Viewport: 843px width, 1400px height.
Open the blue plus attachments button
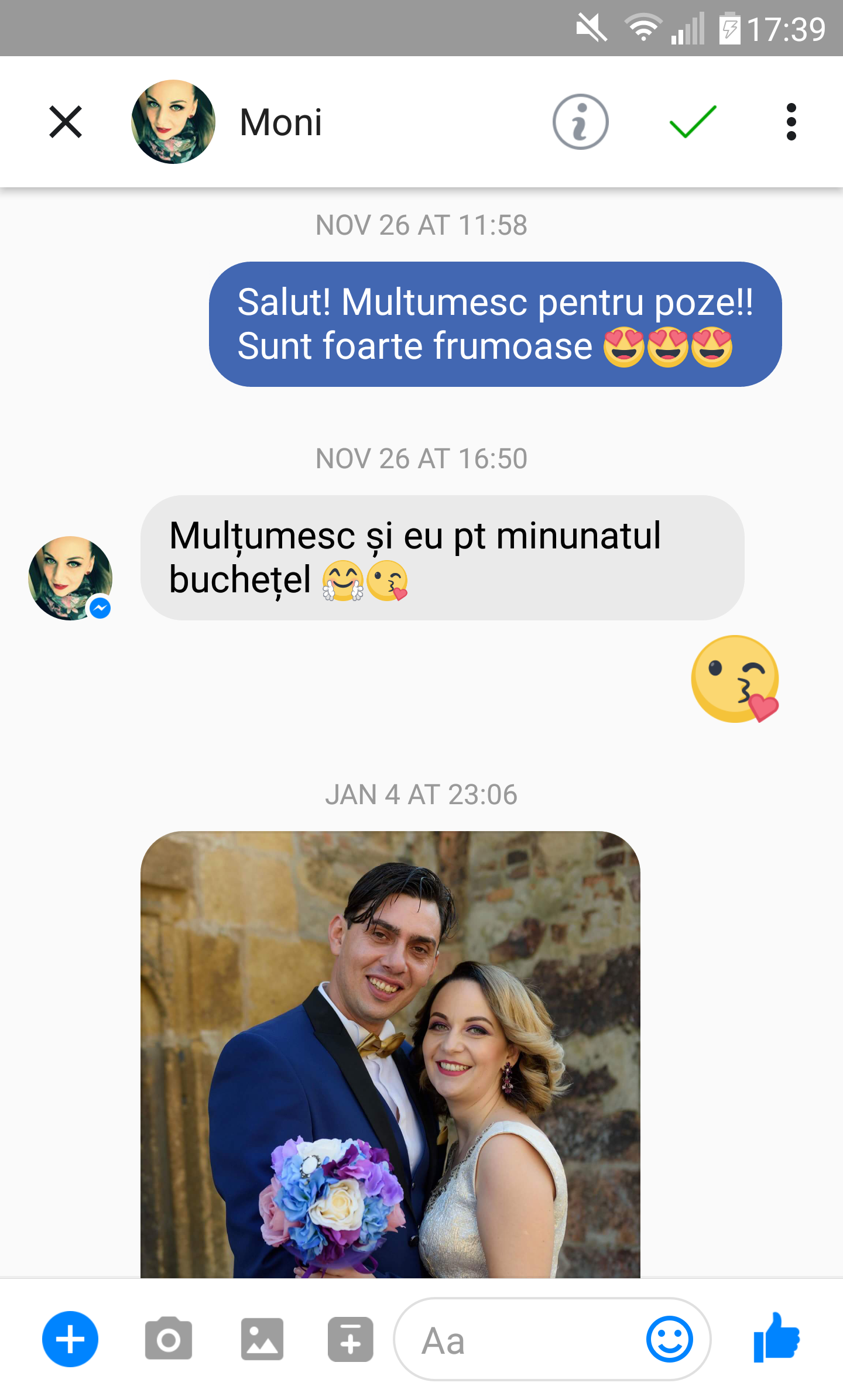click(x=70, y=1339)
